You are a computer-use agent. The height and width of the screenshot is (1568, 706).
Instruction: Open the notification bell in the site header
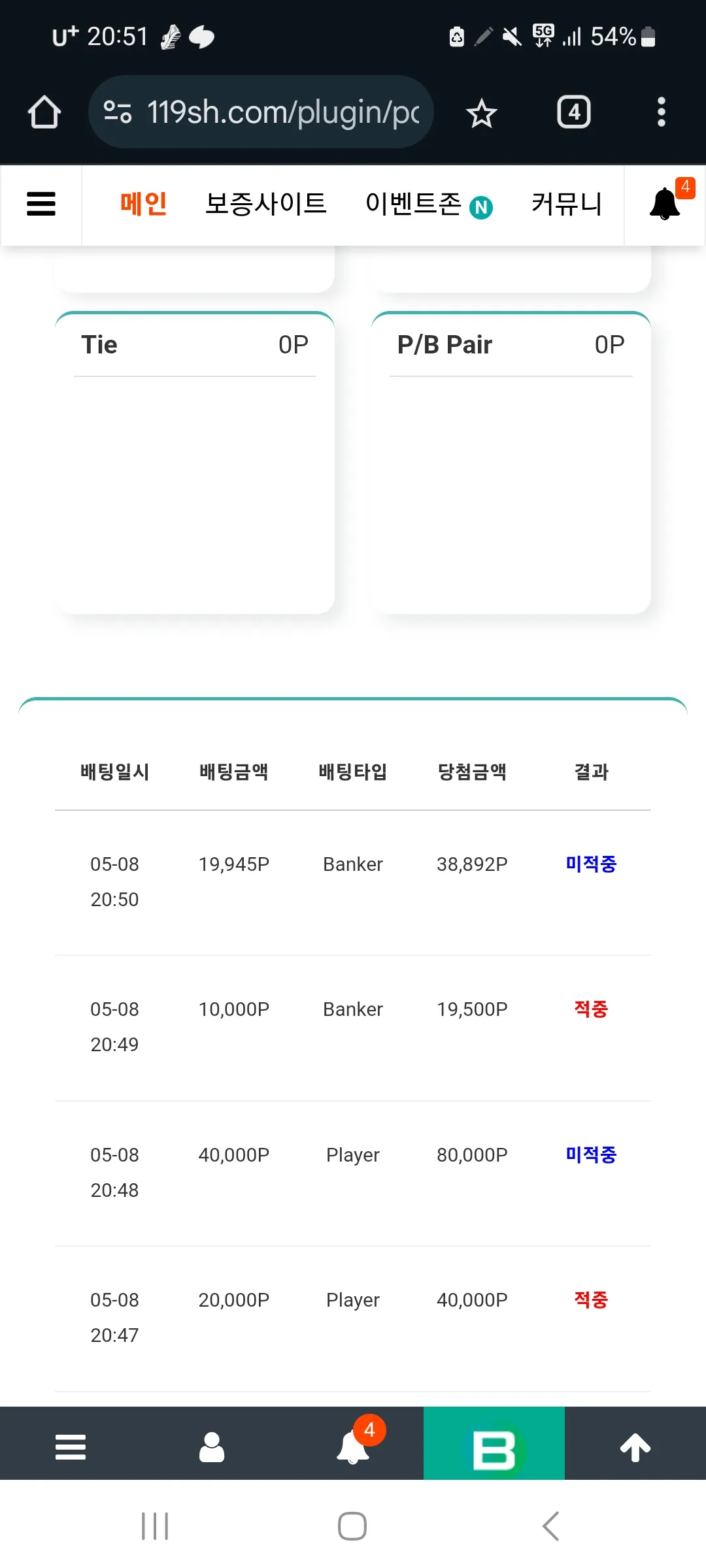point(665,204)
